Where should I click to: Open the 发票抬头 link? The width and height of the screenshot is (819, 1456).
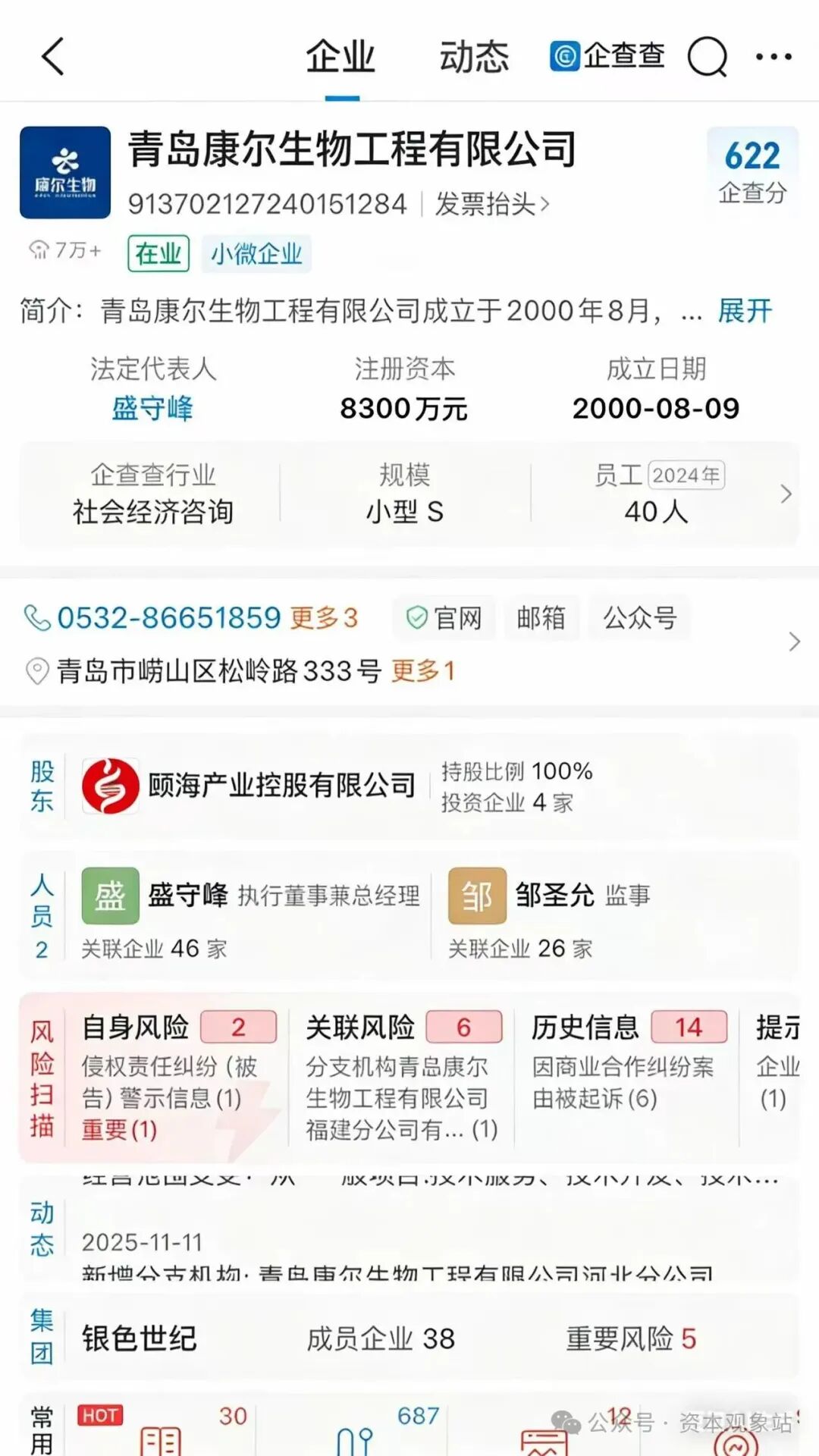[x=486, y=203]
